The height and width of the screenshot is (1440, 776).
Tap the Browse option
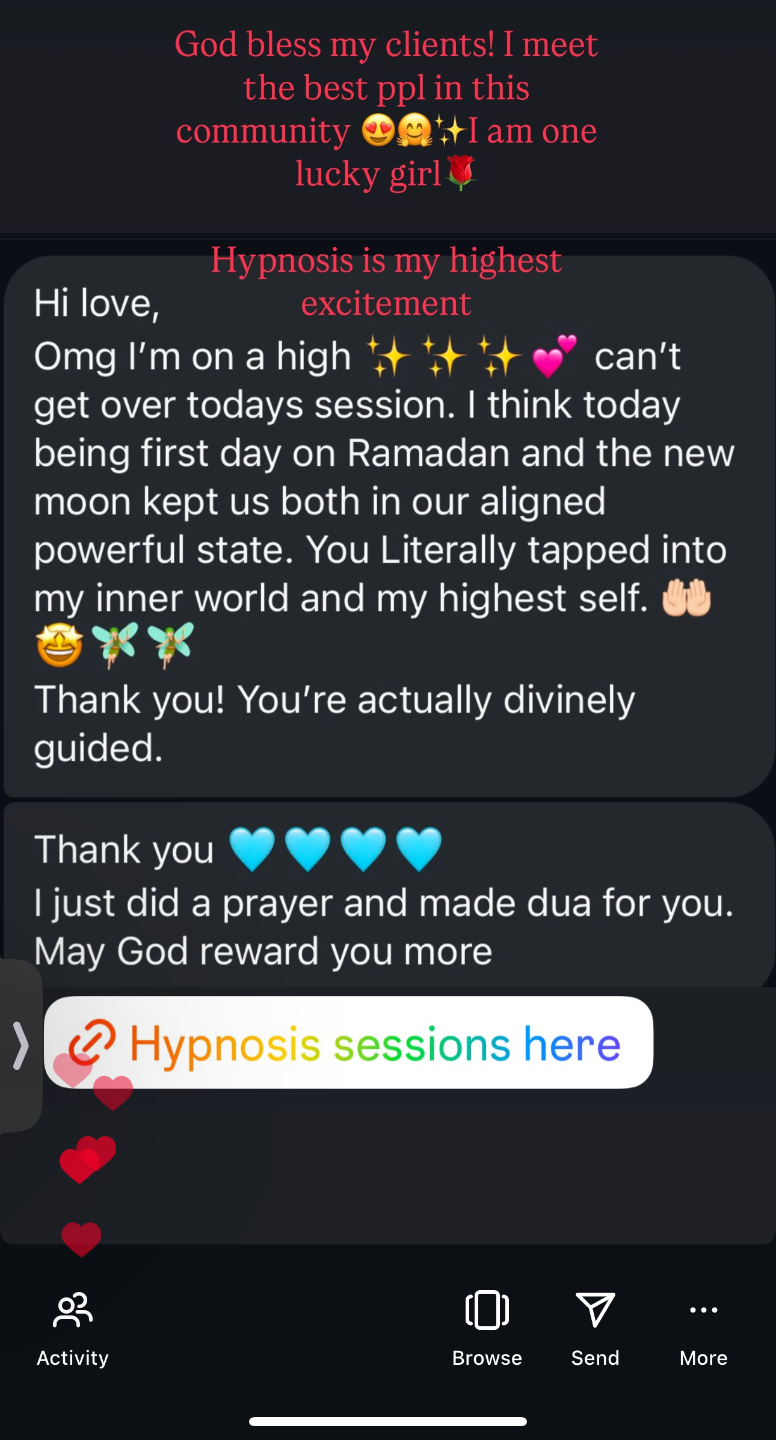(x=487, y=1326)
